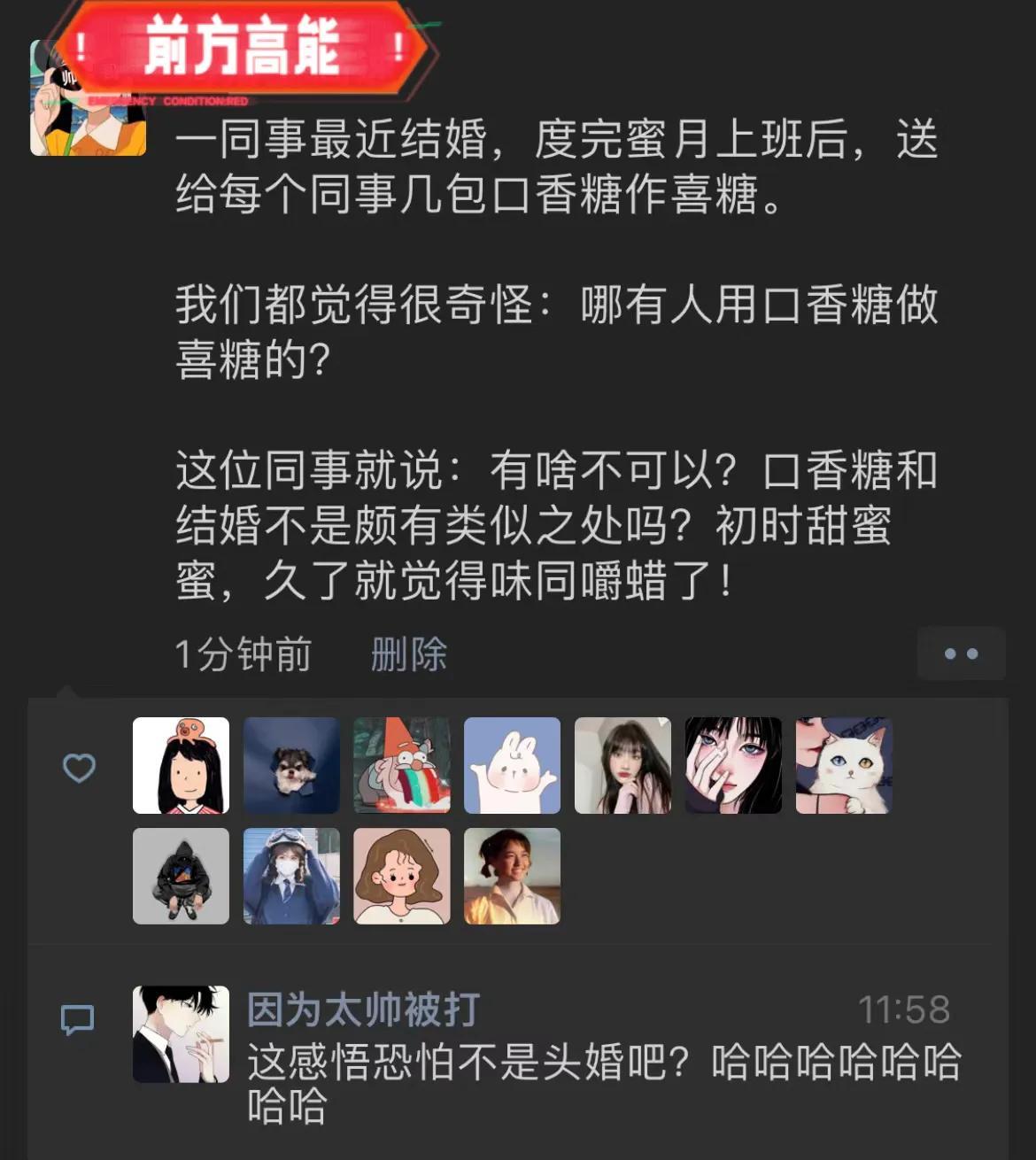View the liker with octopus-hat girl avatar
The height and width of the screenshot is (1160, 1036).
[x=181, y=766]
